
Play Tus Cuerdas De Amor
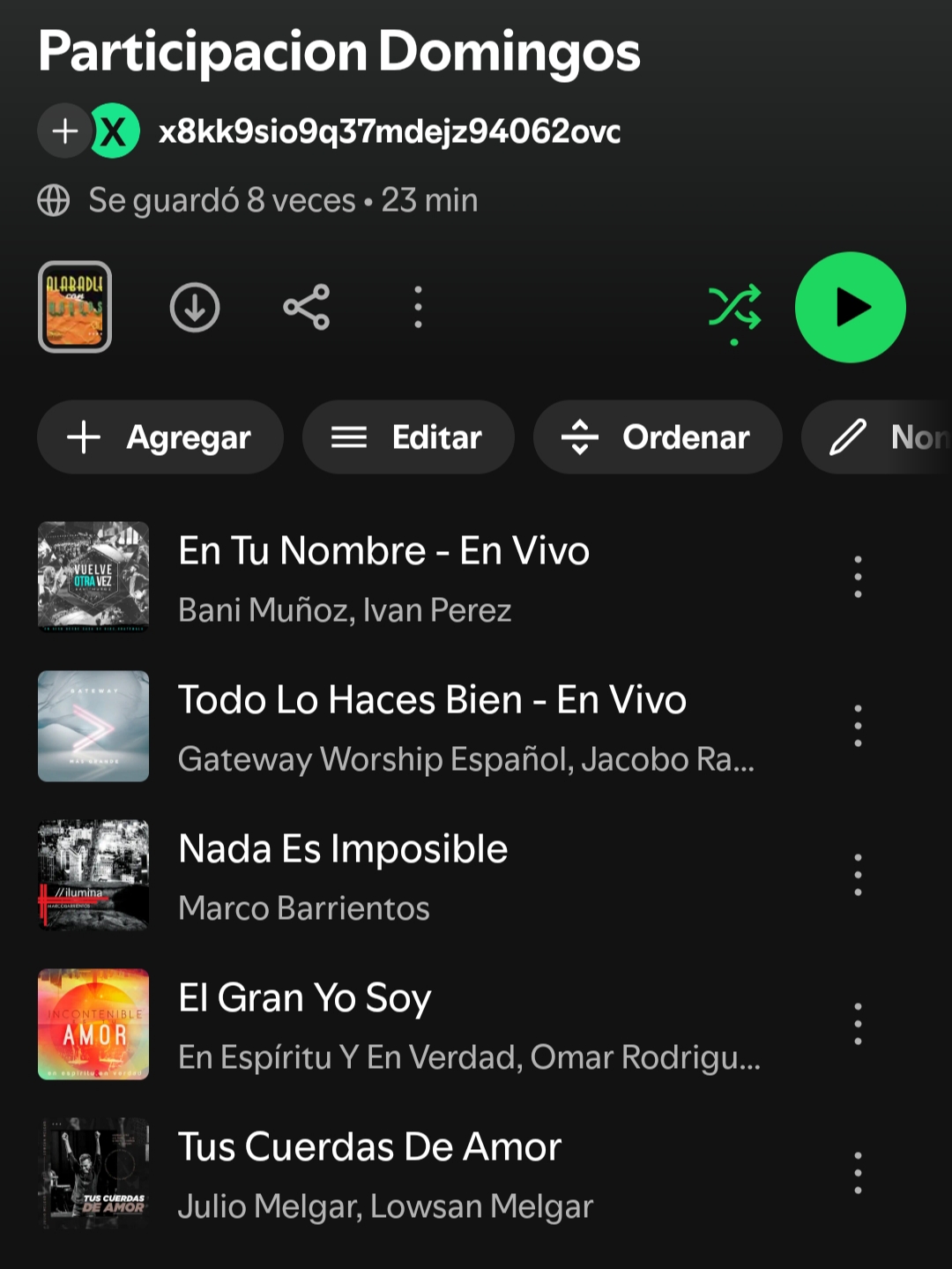(369, 1173)
